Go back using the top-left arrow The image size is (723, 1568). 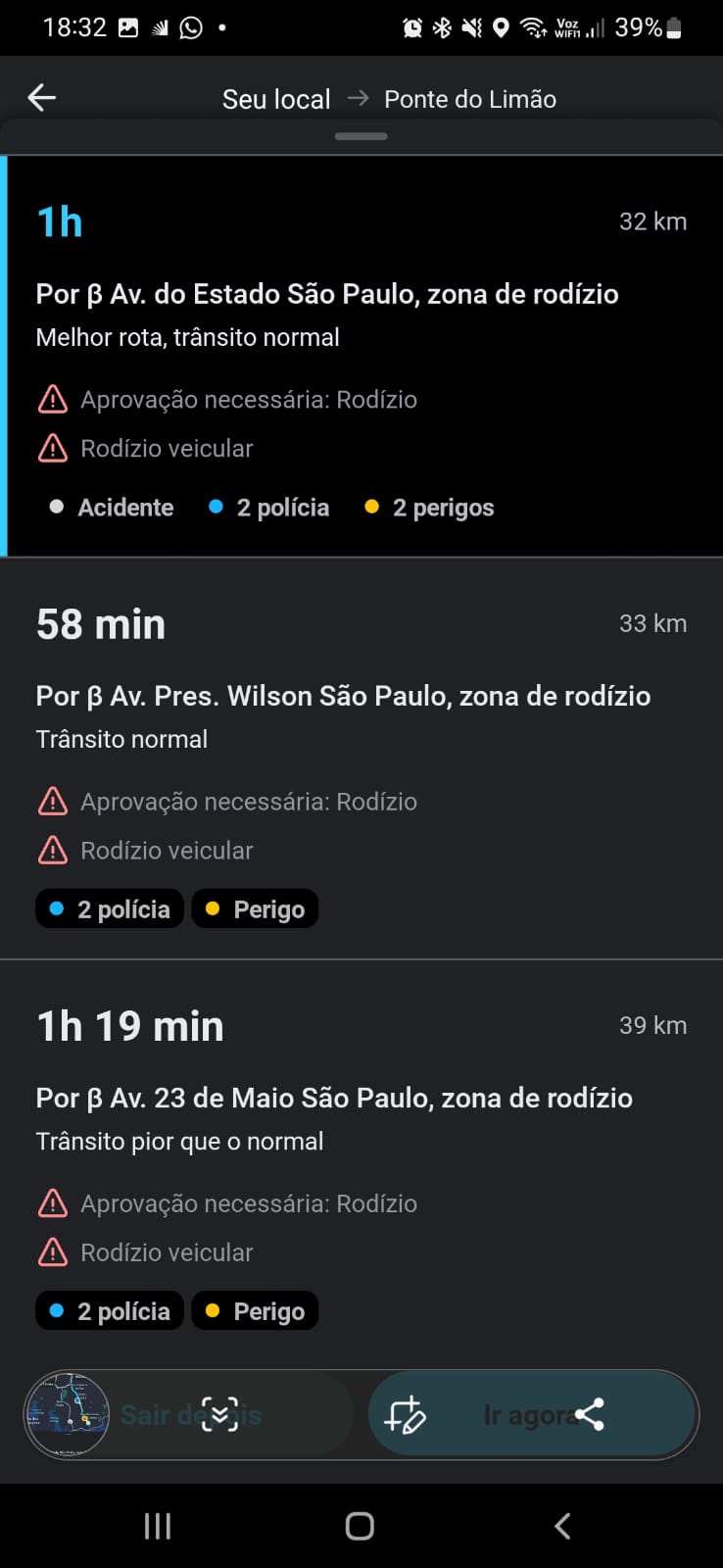click(42, 98)
